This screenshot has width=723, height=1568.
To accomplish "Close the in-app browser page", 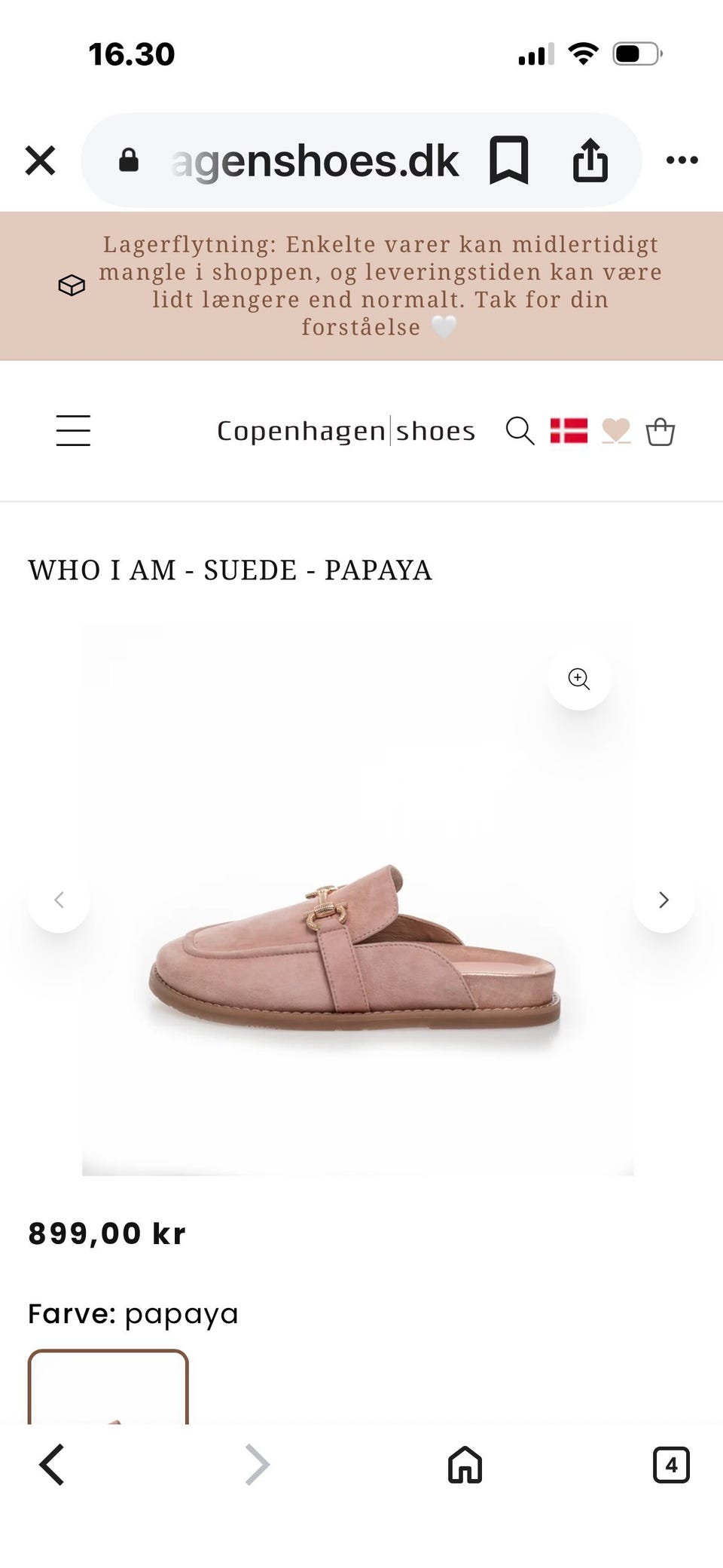I will pos(40,160).
